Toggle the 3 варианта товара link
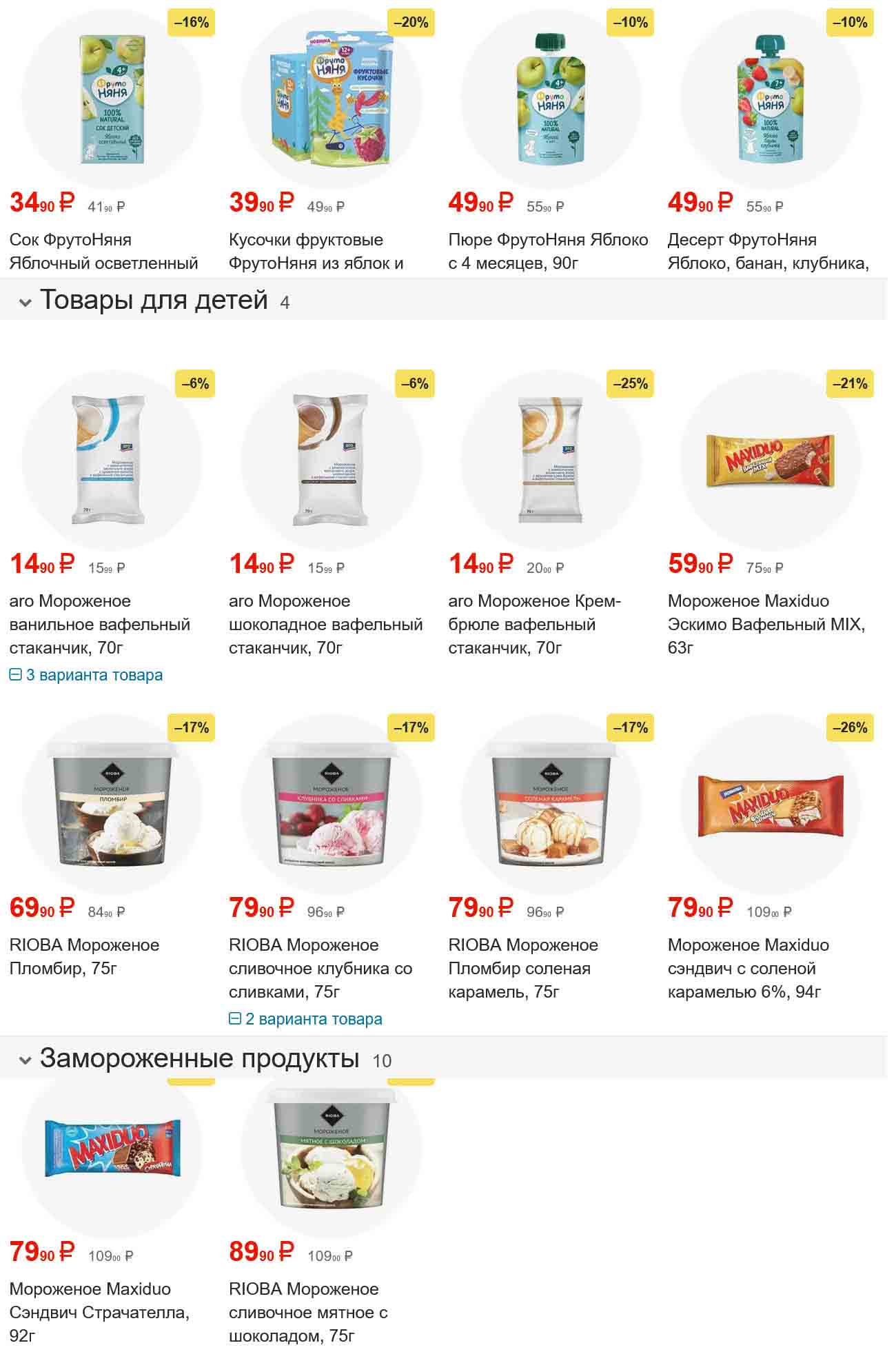The image size is (896, 1372). 86,675
